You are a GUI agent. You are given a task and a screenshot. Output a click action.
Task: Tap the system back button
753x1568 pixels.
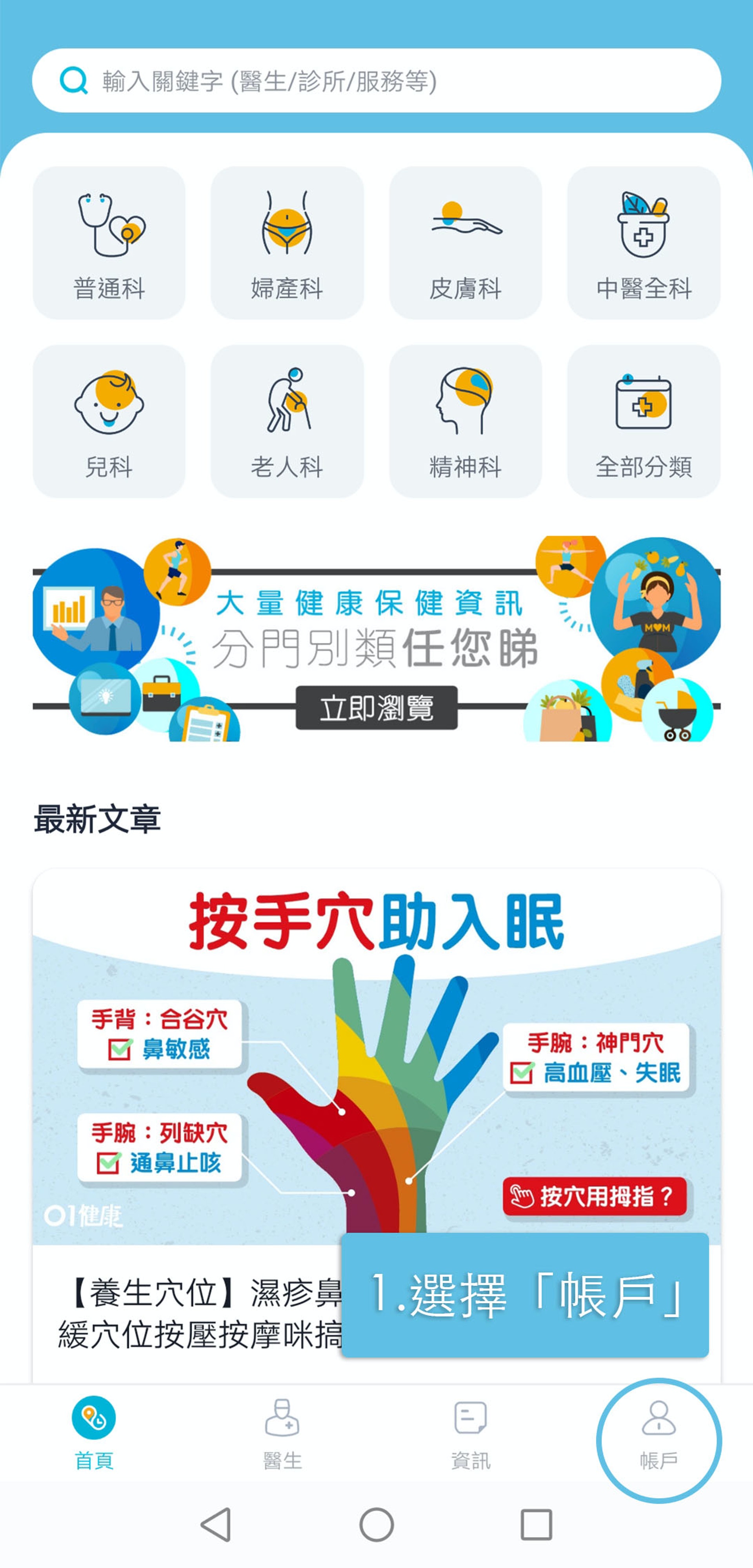pyautogui.click(x=216, y=1524)
